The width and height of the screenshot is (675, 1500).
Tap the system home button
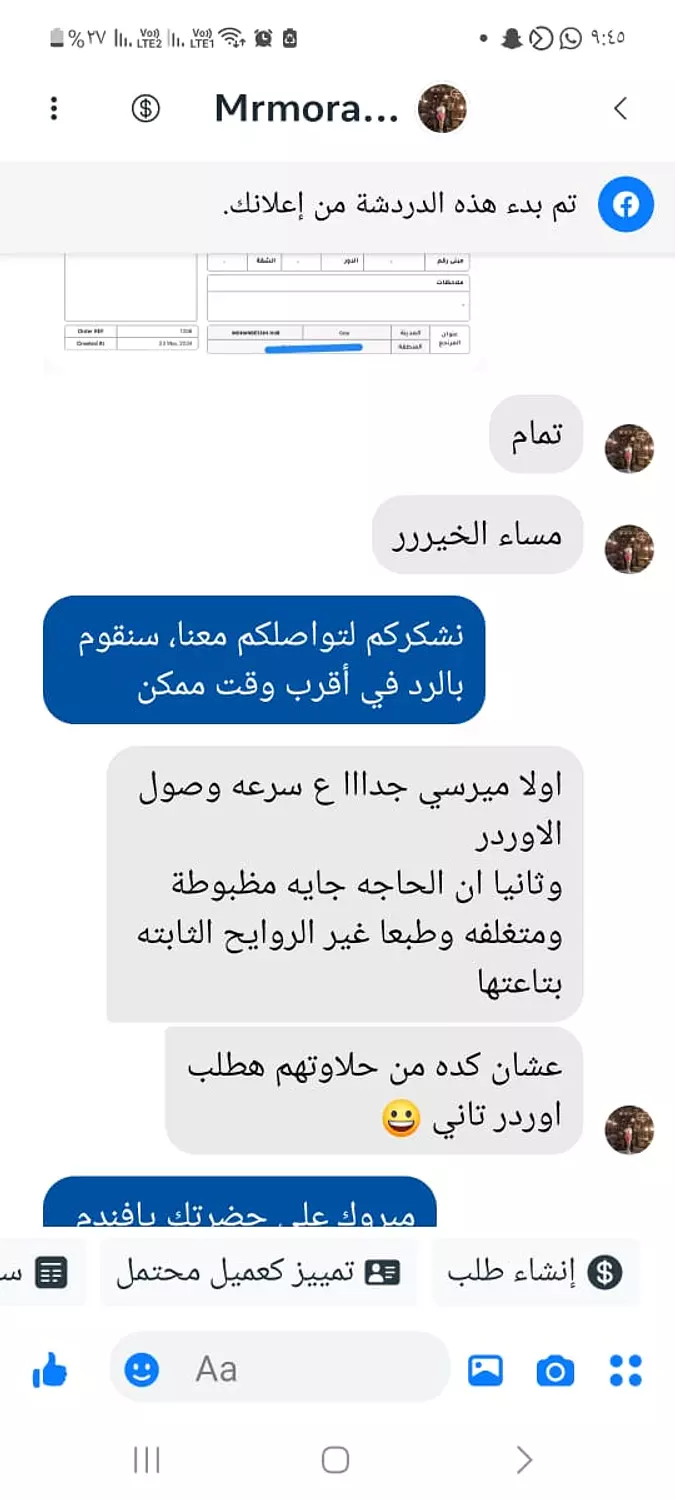click(x=336, y=1460)
